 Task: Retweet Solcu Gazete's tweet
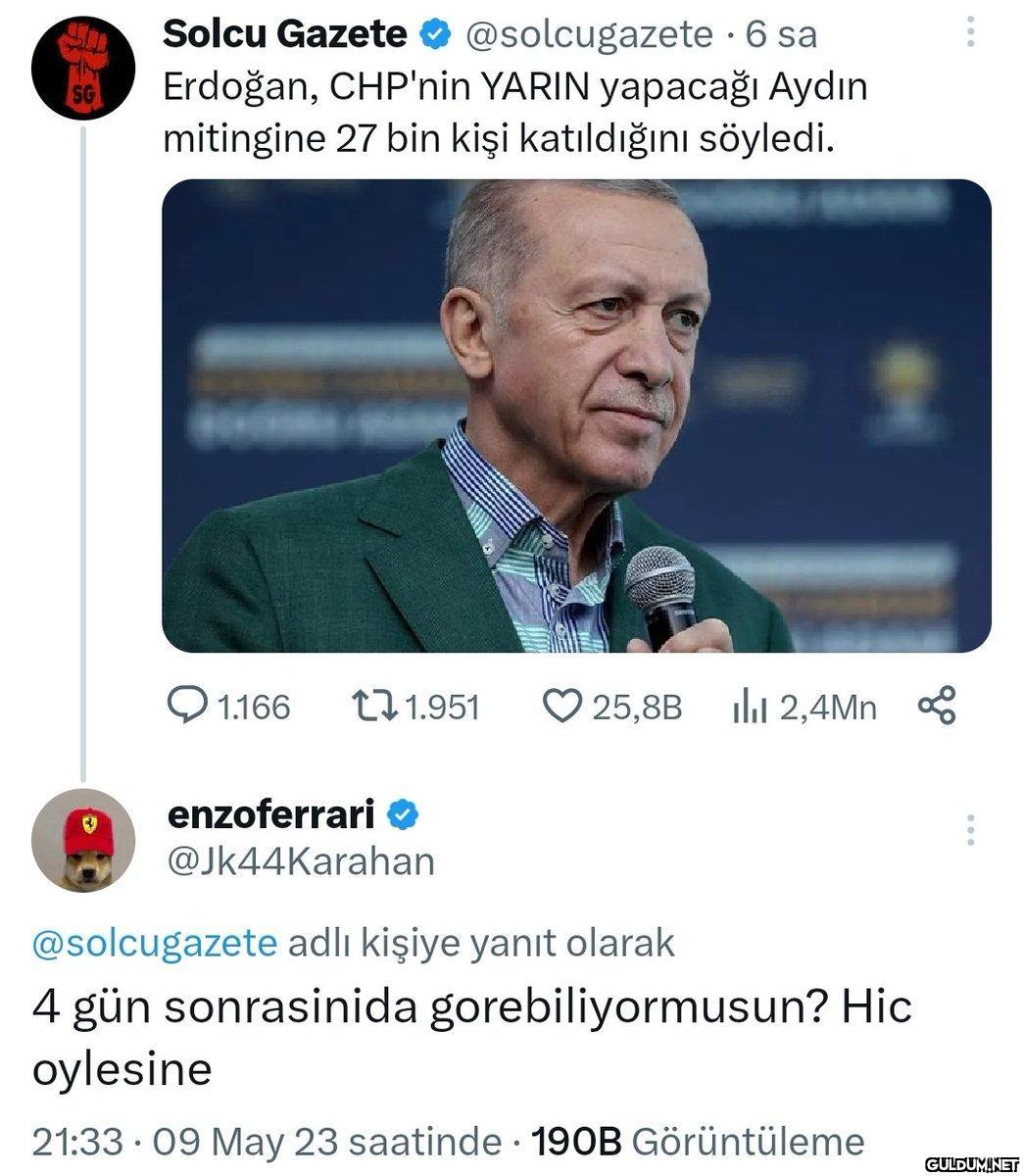point(372,706)
